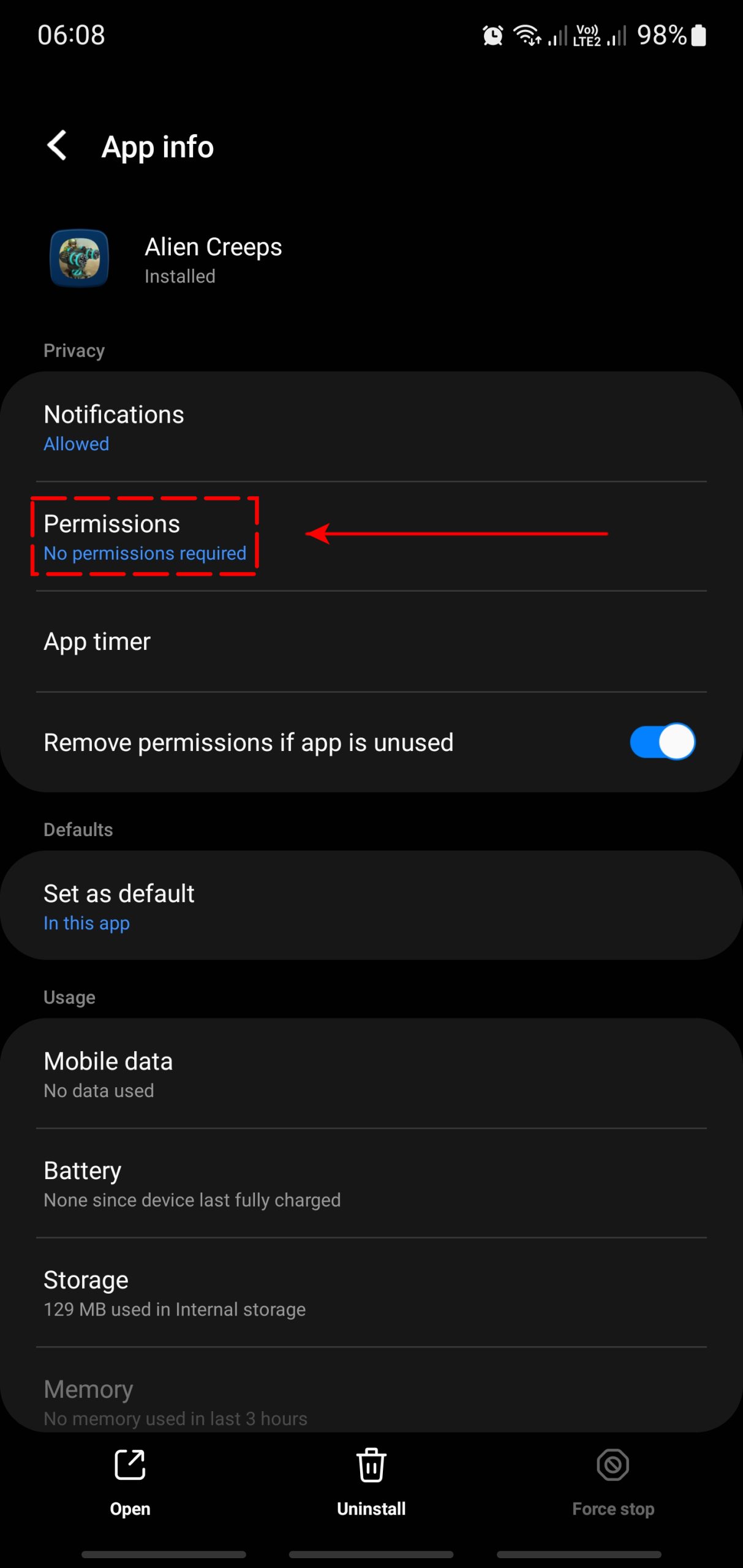Open the Permissions row
Image resolution: width=743 pixels, height=1568 pixels.
[x=371, y=537]
